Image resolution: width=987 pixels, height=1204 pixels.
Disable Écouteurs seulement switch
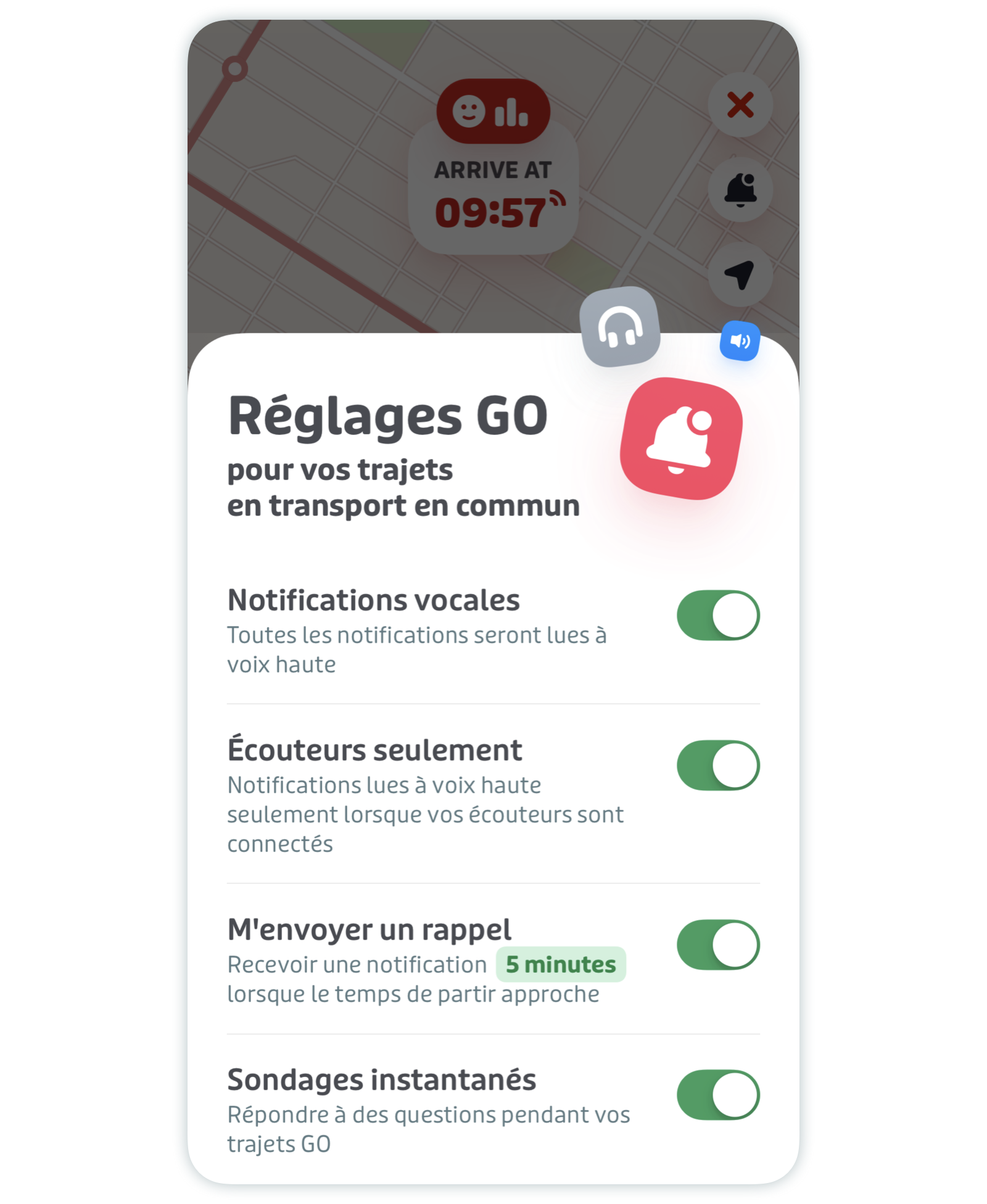point(718,765)
